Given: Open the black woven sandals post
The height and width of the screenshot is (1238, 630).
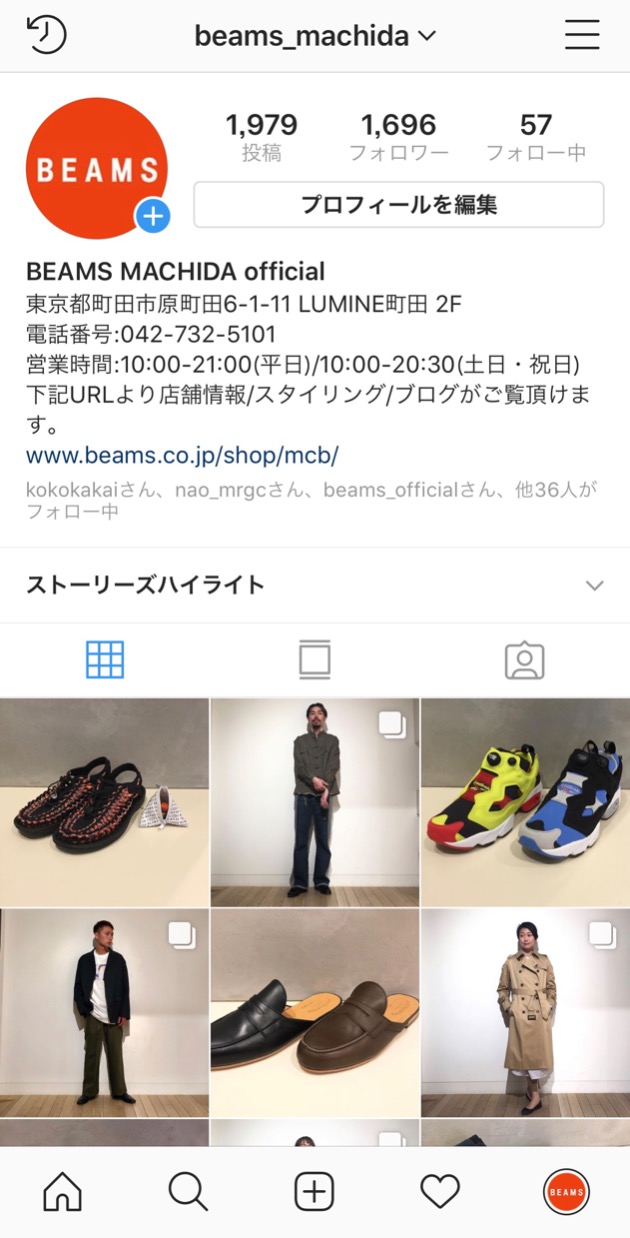Looking at the screenshot, I should point(104,802).
